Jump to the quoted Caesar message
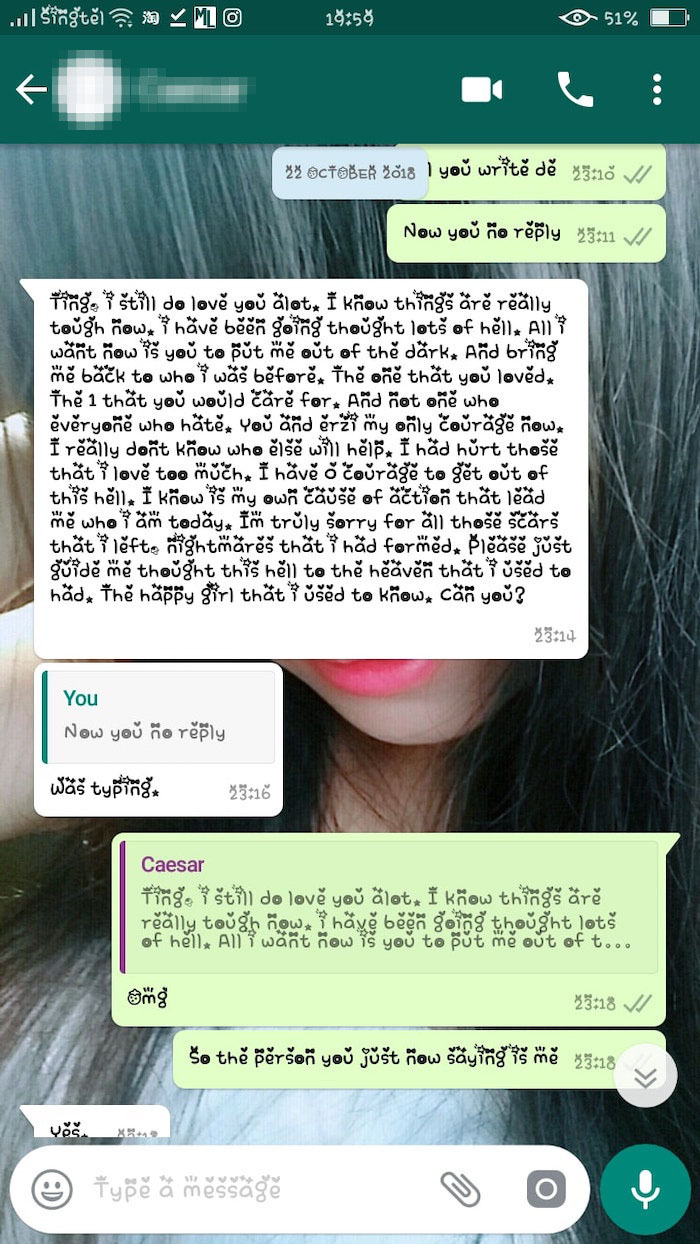Screen dimensions: 700x1244 tap(390, 906)
